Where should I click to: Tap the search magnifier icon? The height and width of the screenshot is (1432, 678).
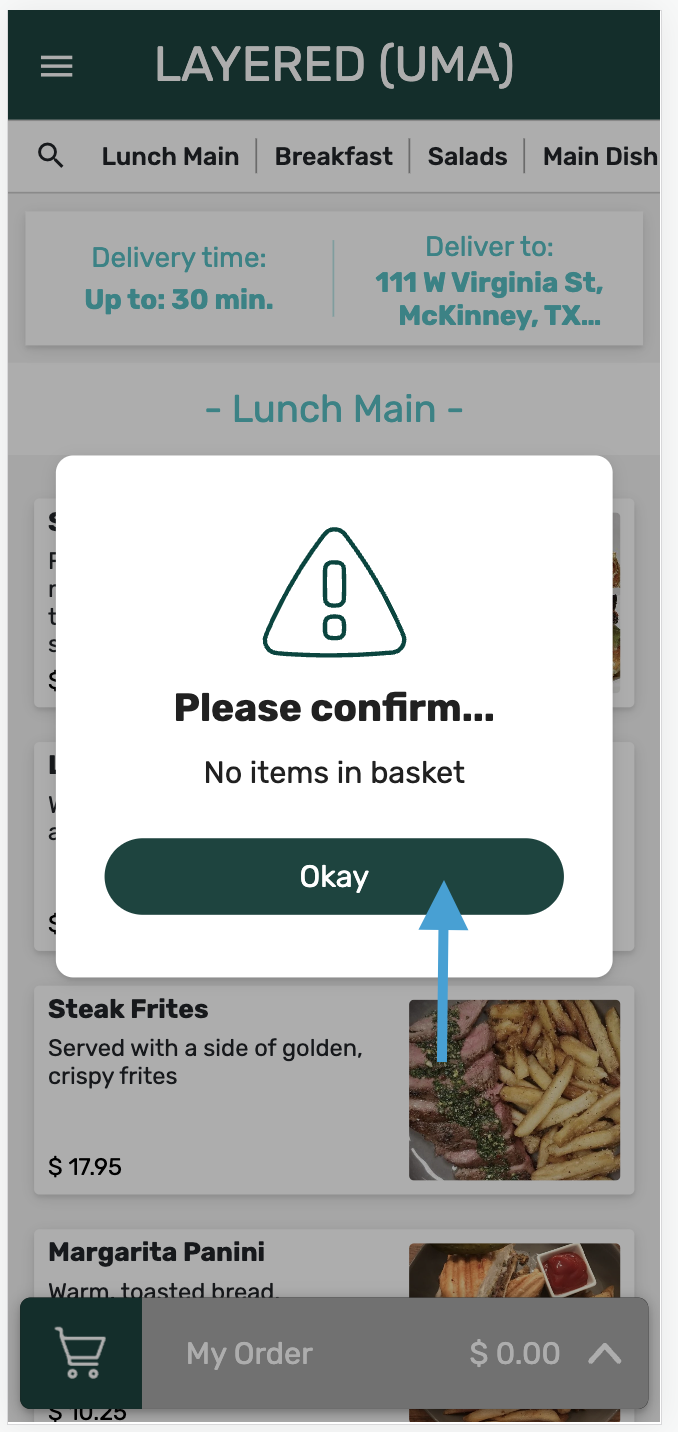coord(50,156)
